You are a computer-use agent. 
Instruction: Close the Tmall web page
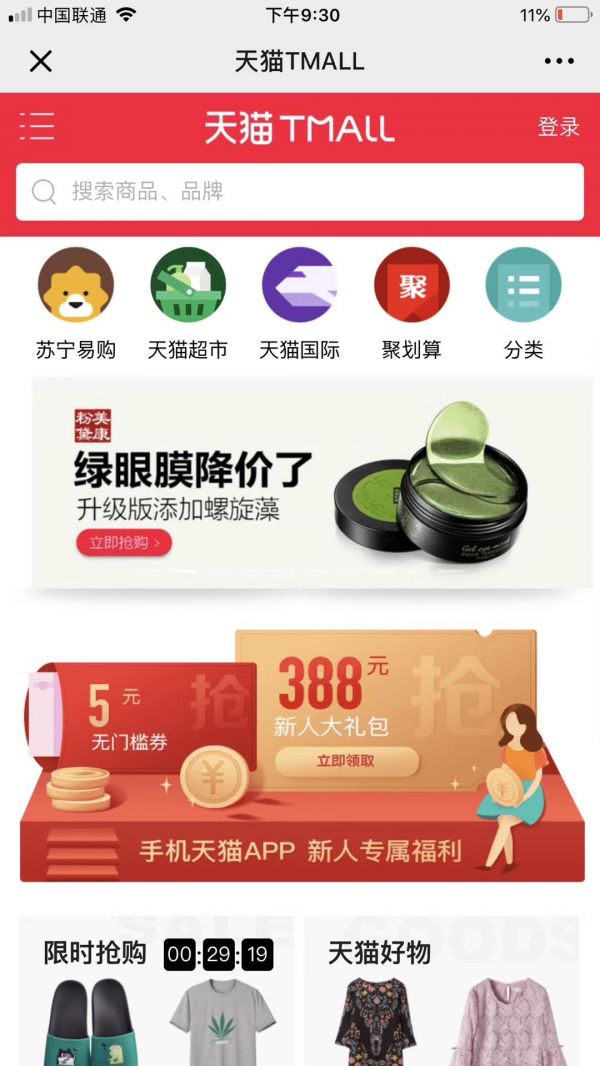(x=40, y=61)
